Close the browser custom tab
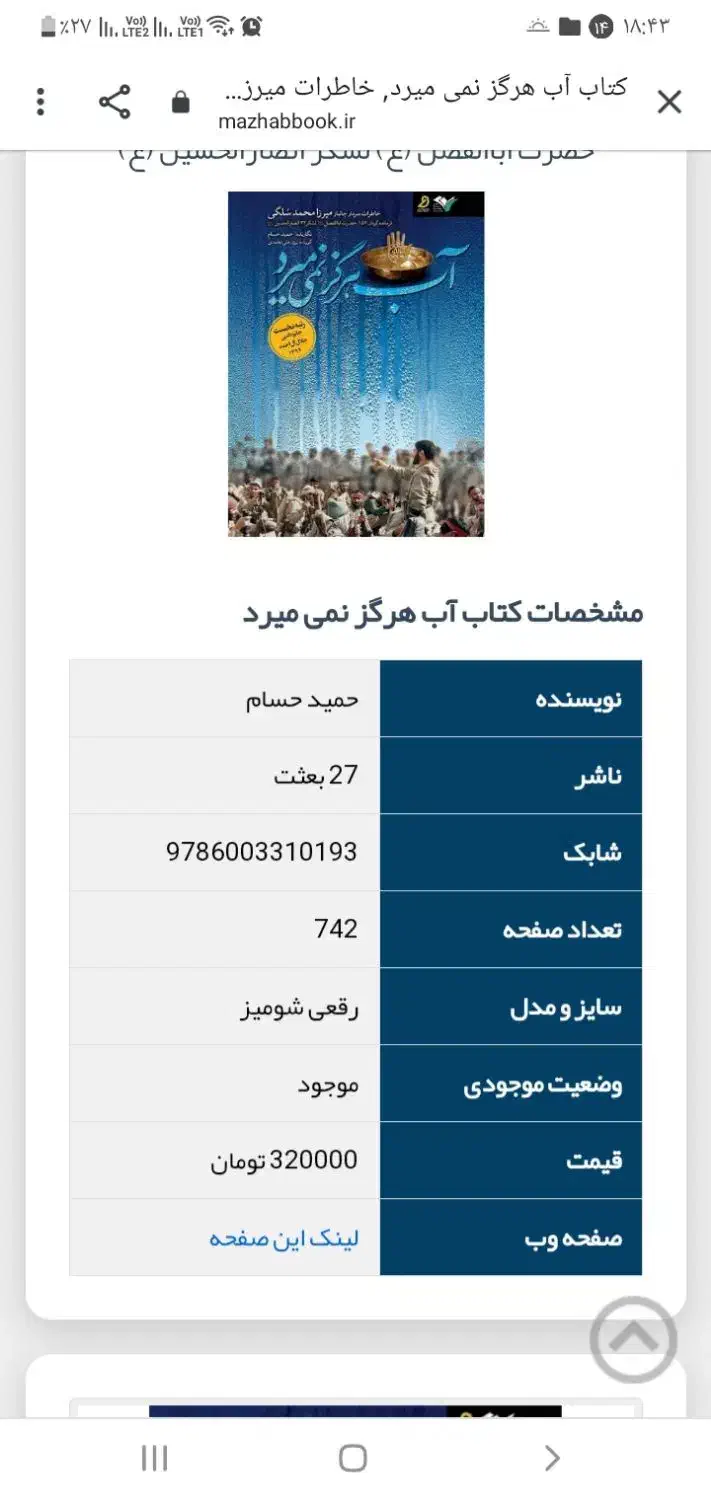The height and width of the screenshot is (1500, 711). (668, 102)
